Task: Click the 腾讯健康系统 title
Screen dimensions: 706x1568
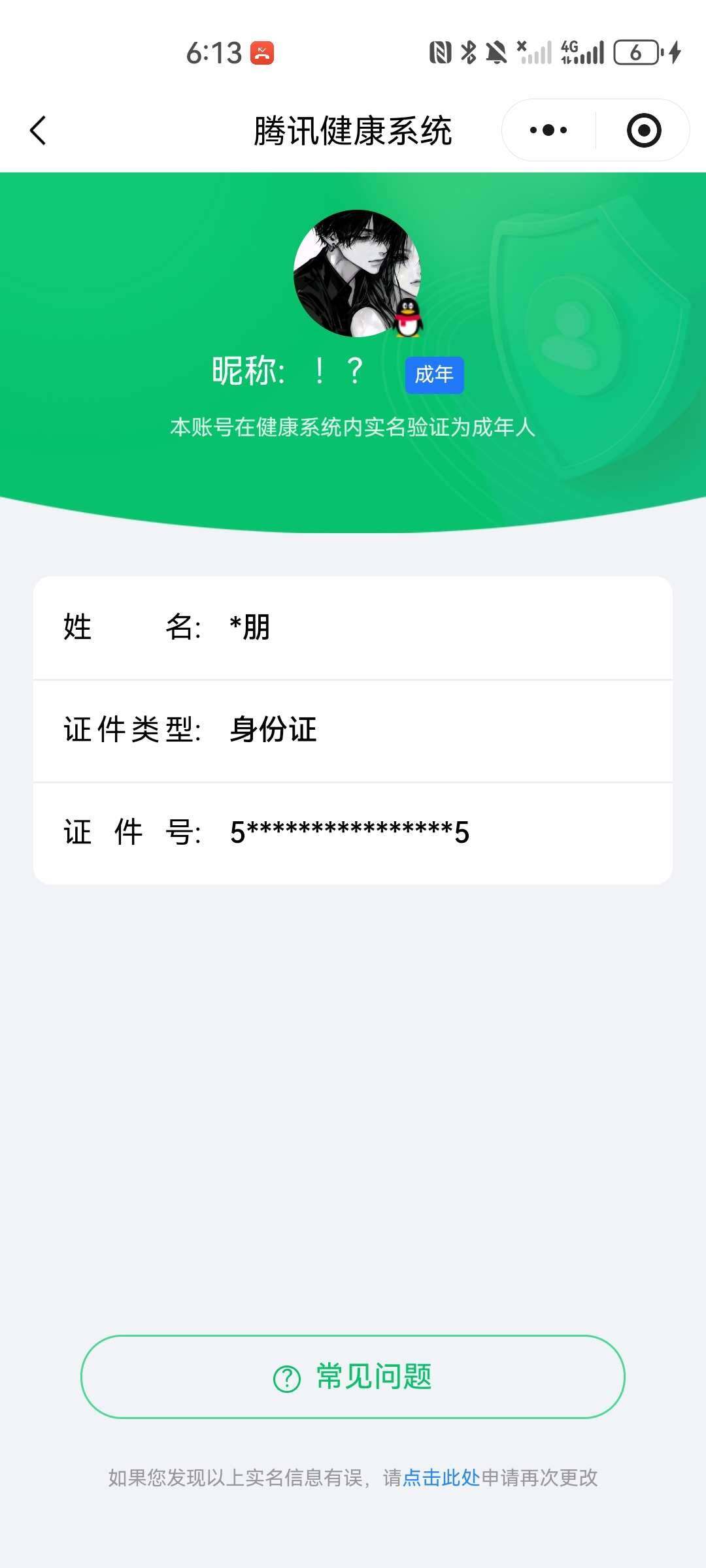Action: [x=353, y=129]
